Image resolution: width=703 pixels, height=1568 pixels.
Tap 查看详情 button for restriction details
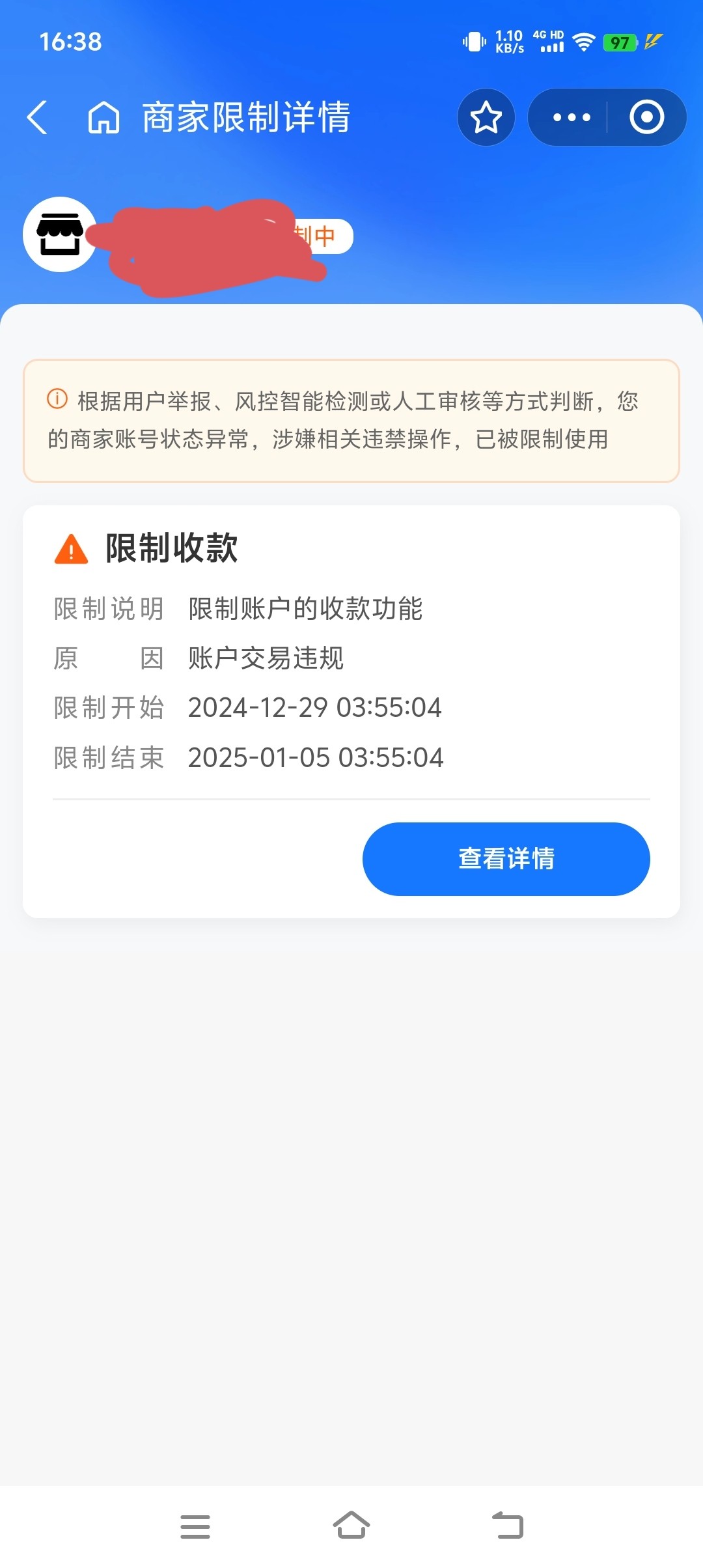coord(506,858)
